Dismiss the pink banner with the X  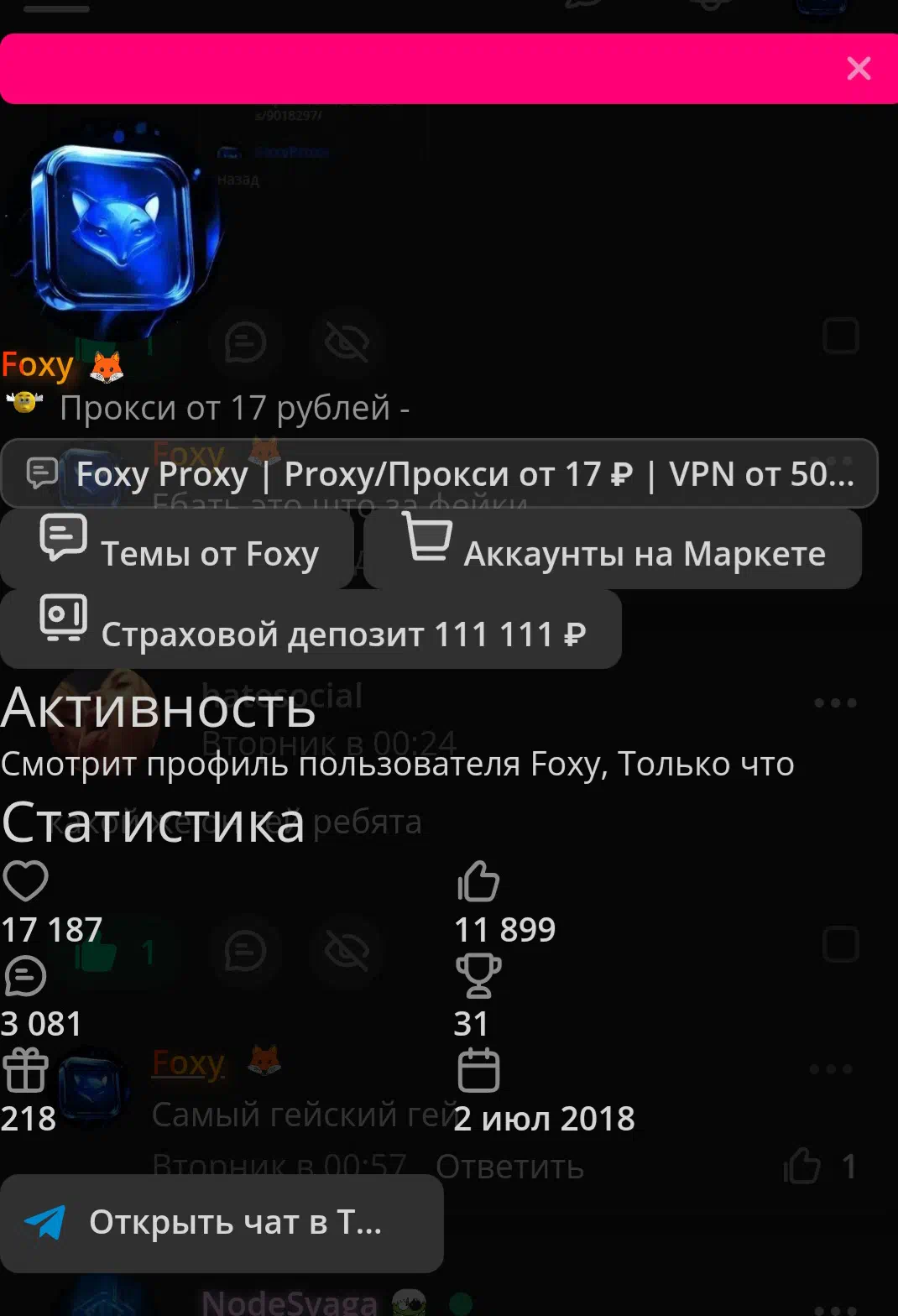(858, 69)
